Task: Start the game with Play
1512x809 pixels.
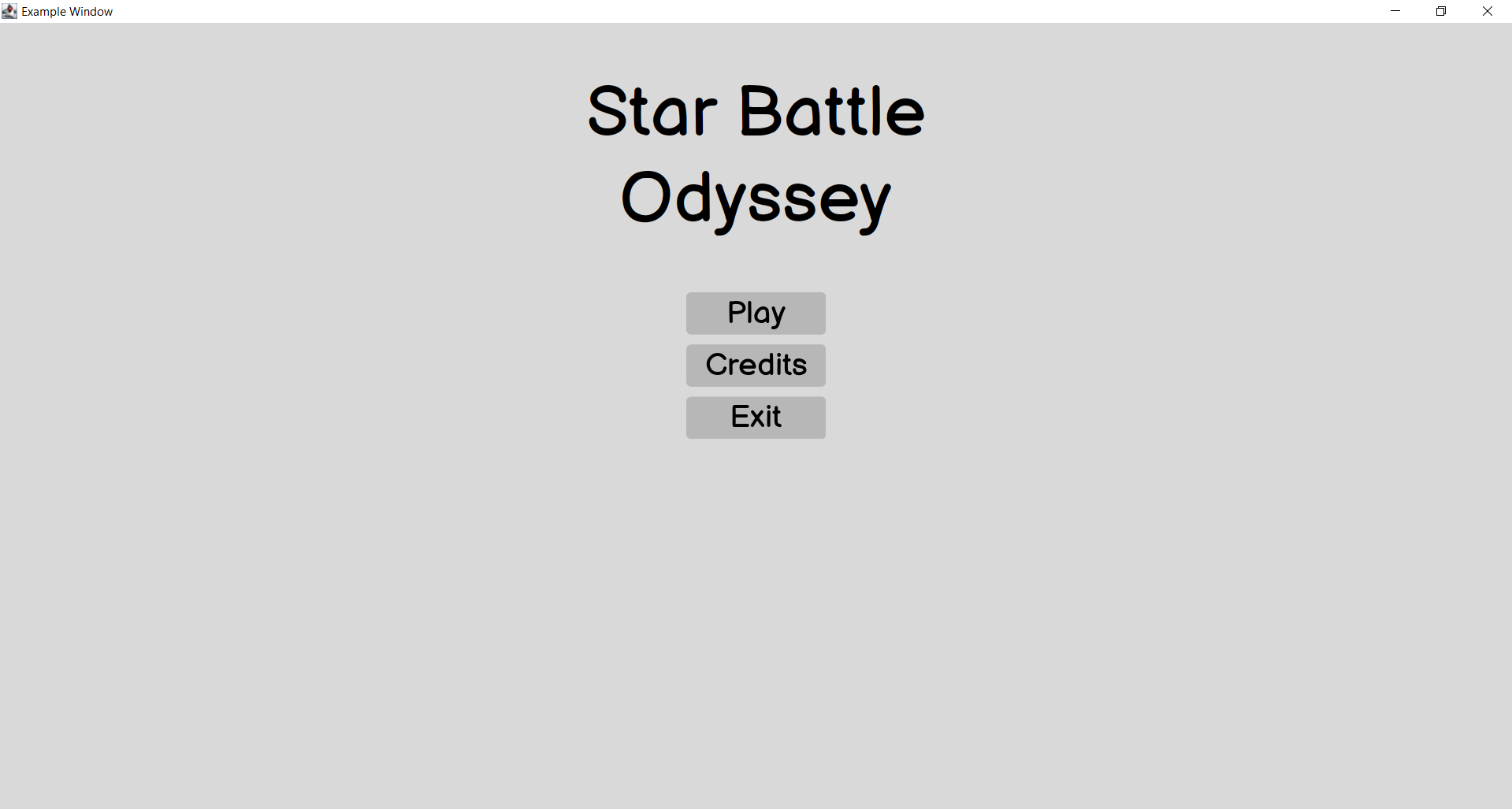Action: pyautogui.click(x=756, y=314)
